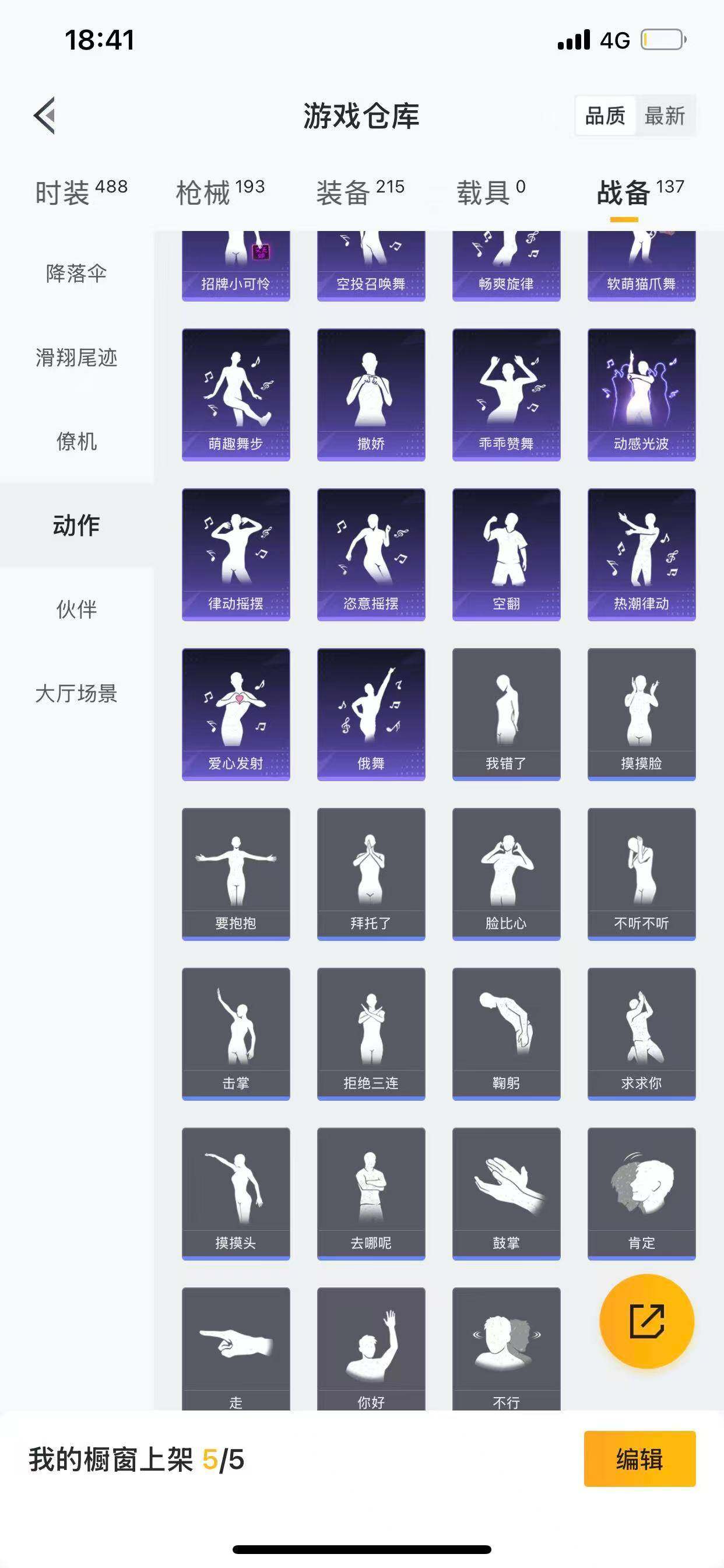
Task: Select the 俄舞 emote thumbnail
Action: [x=371, y=712]
